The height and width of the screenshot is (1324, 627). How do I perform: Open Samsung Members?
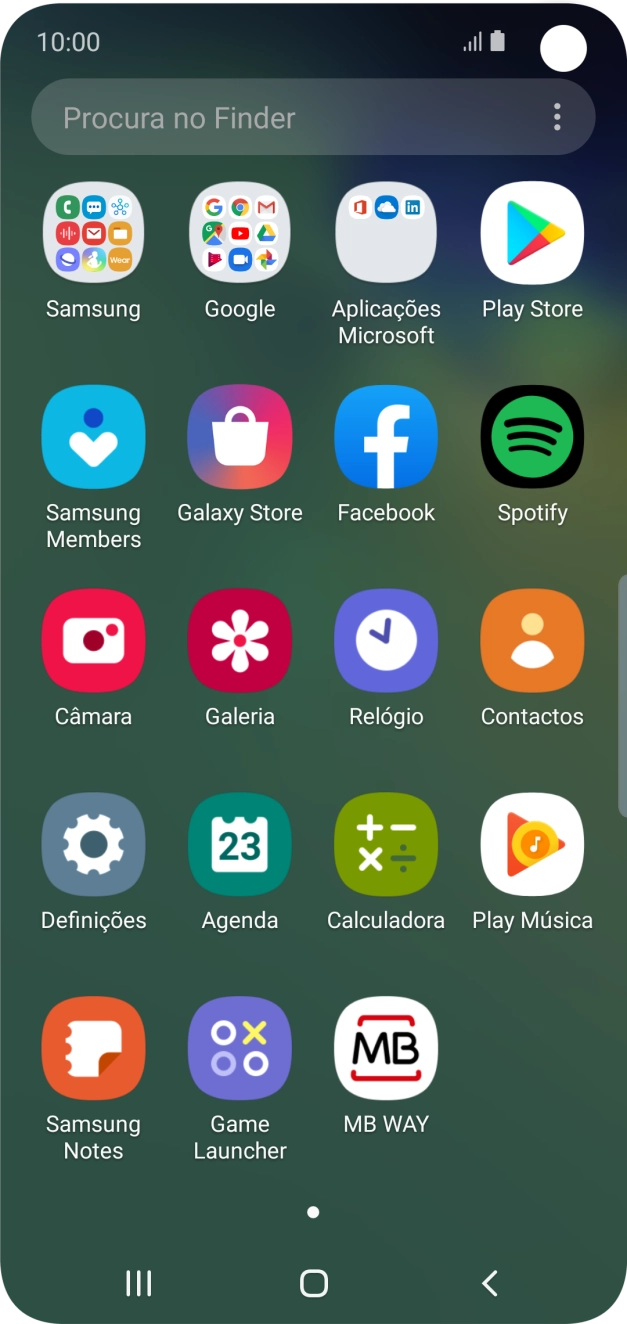pos(93,437)
